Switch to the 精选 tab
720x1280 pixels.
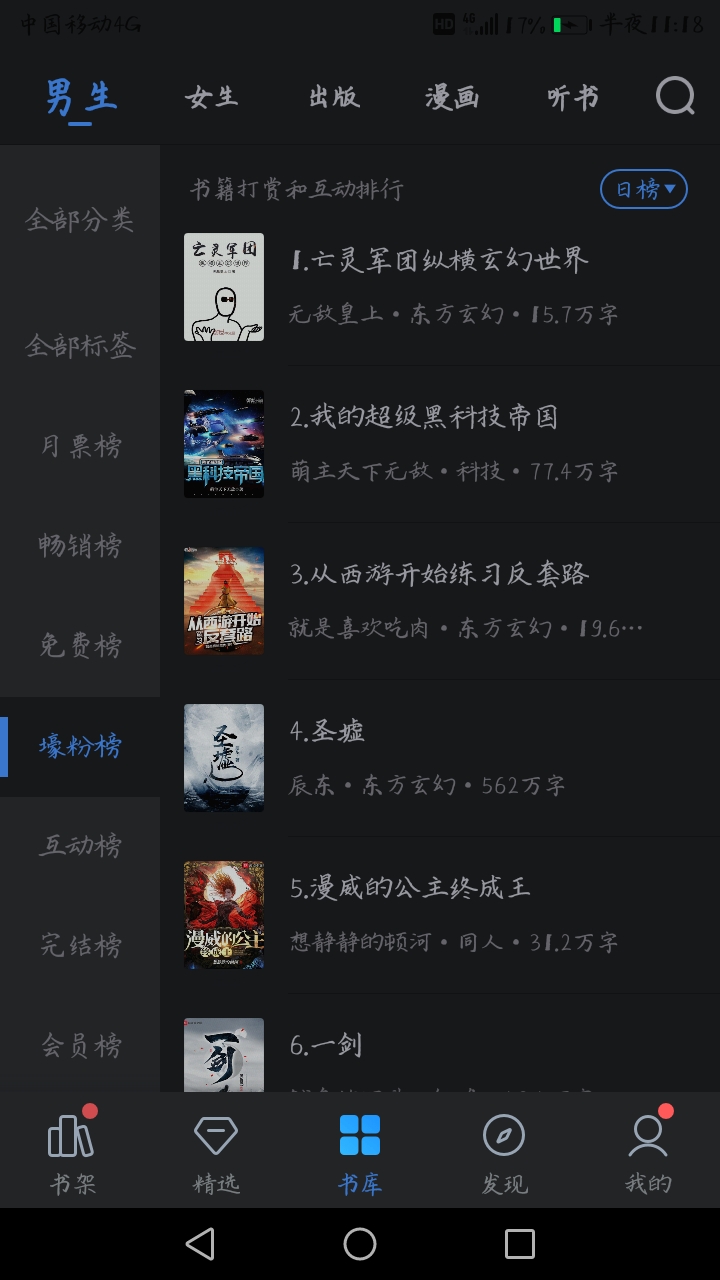216,1150
